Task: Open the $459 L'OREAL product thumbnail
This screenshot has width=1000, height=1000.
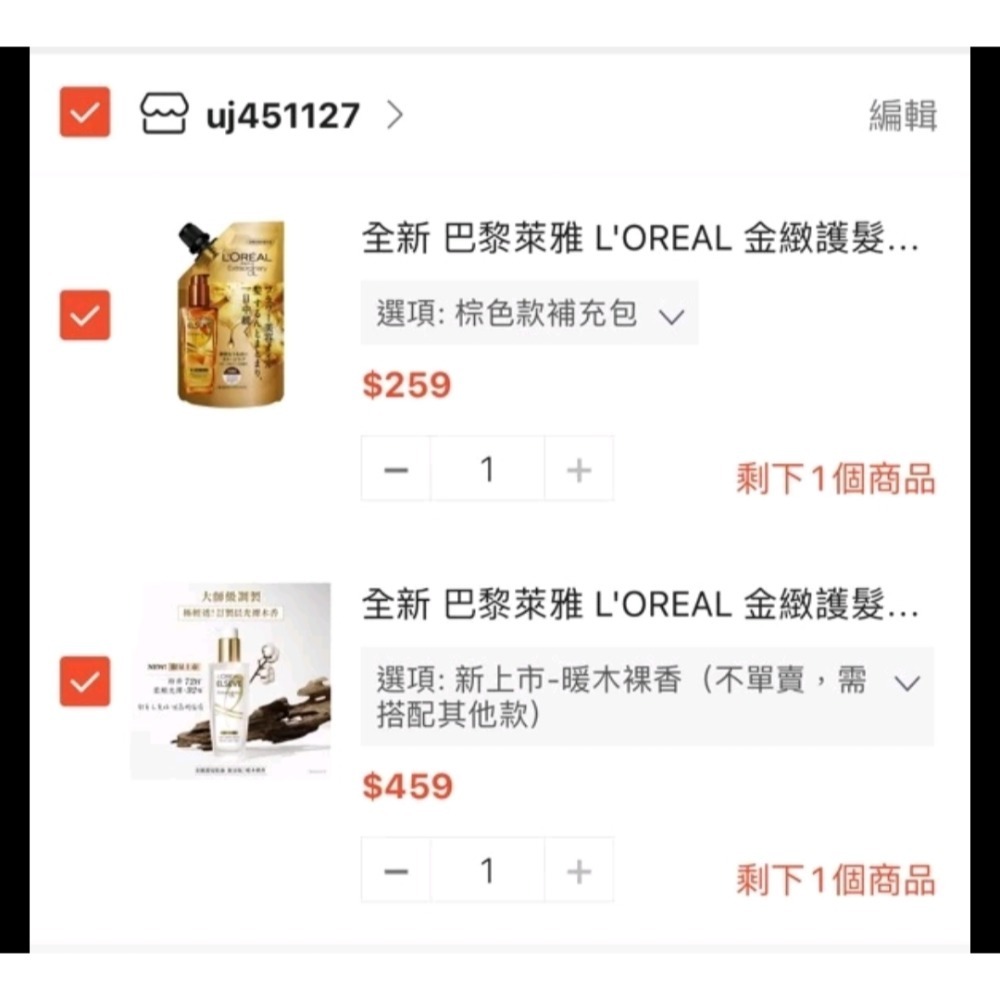Action: [231, 680]
